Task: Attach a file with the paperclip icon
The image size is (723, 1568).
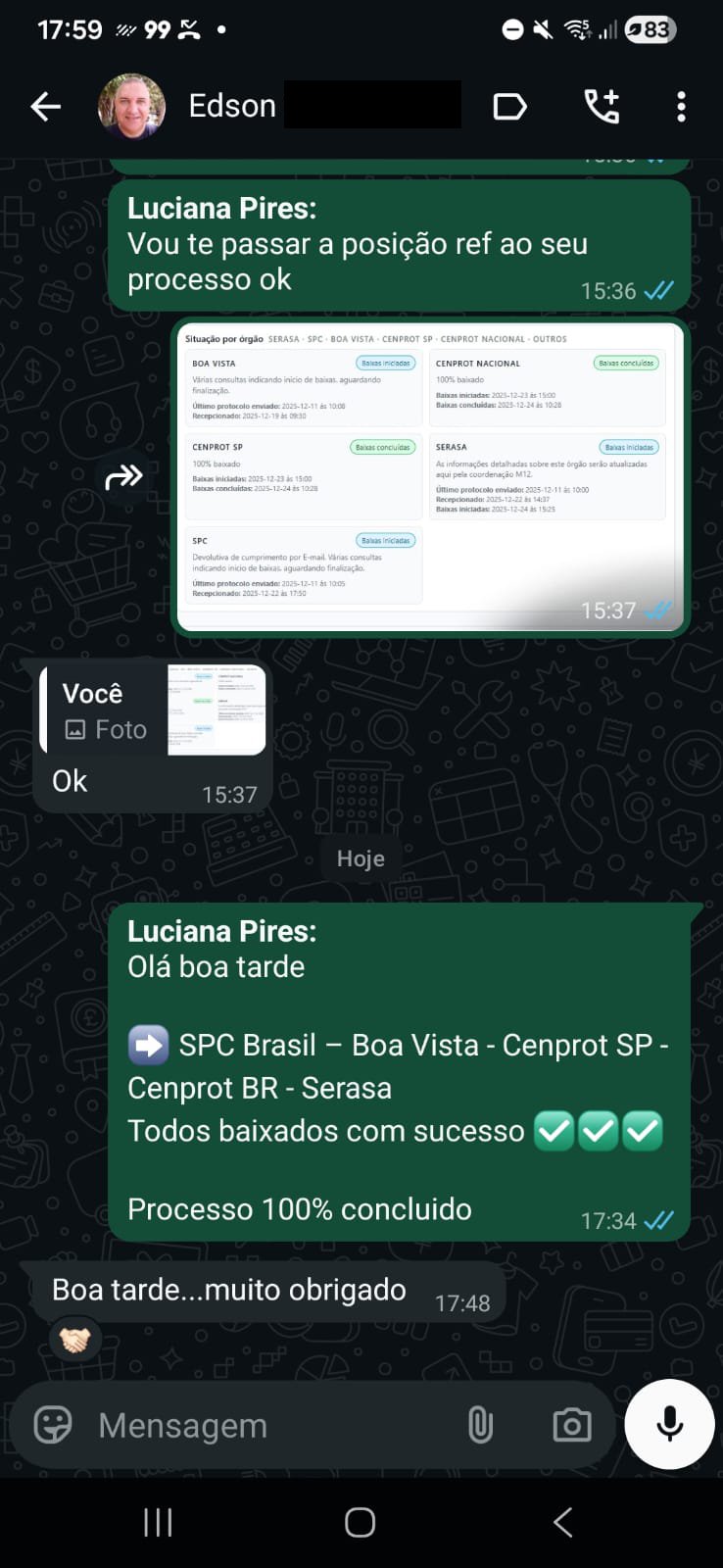Action: point(480,1426)
